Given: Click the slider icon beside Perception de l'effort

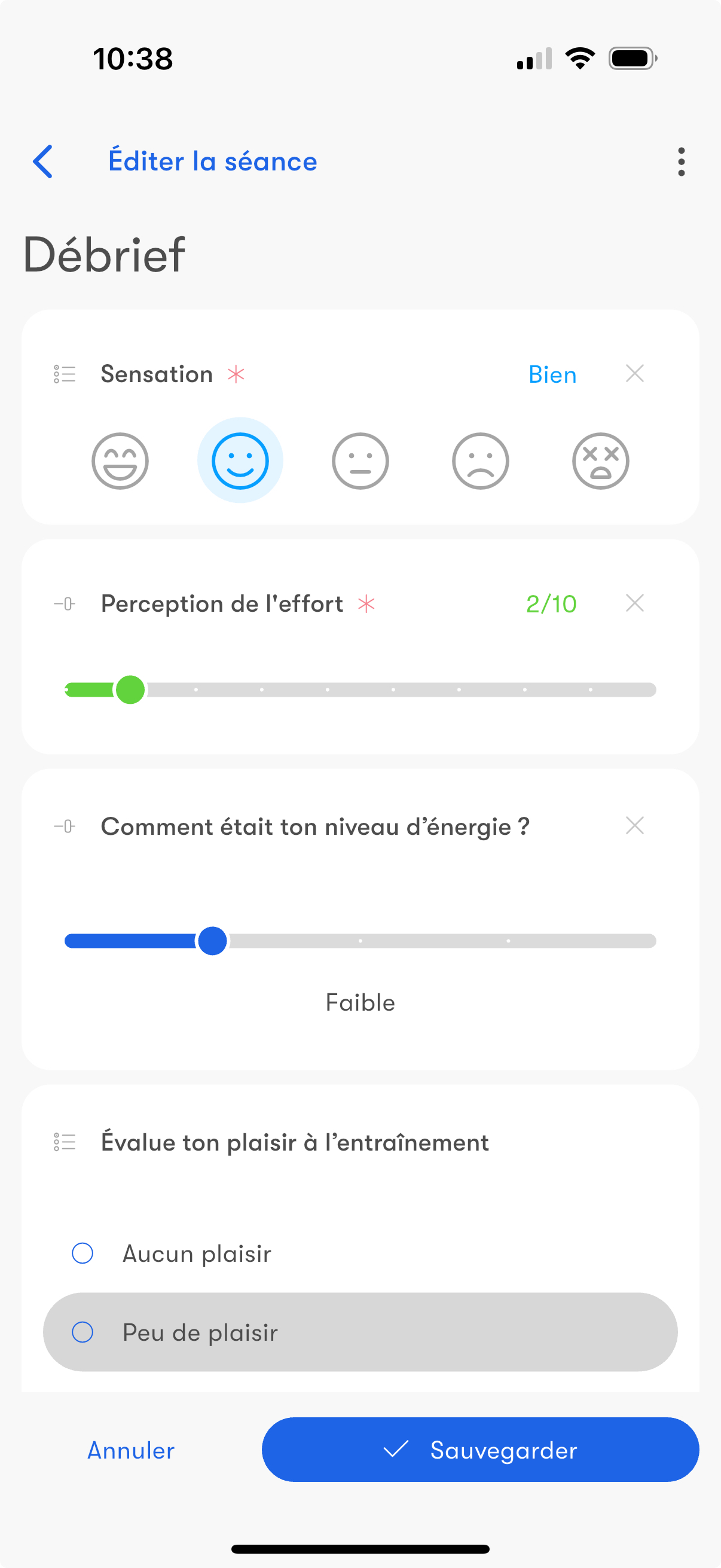Looking at the screenshot, I should [x=64, y=603].
